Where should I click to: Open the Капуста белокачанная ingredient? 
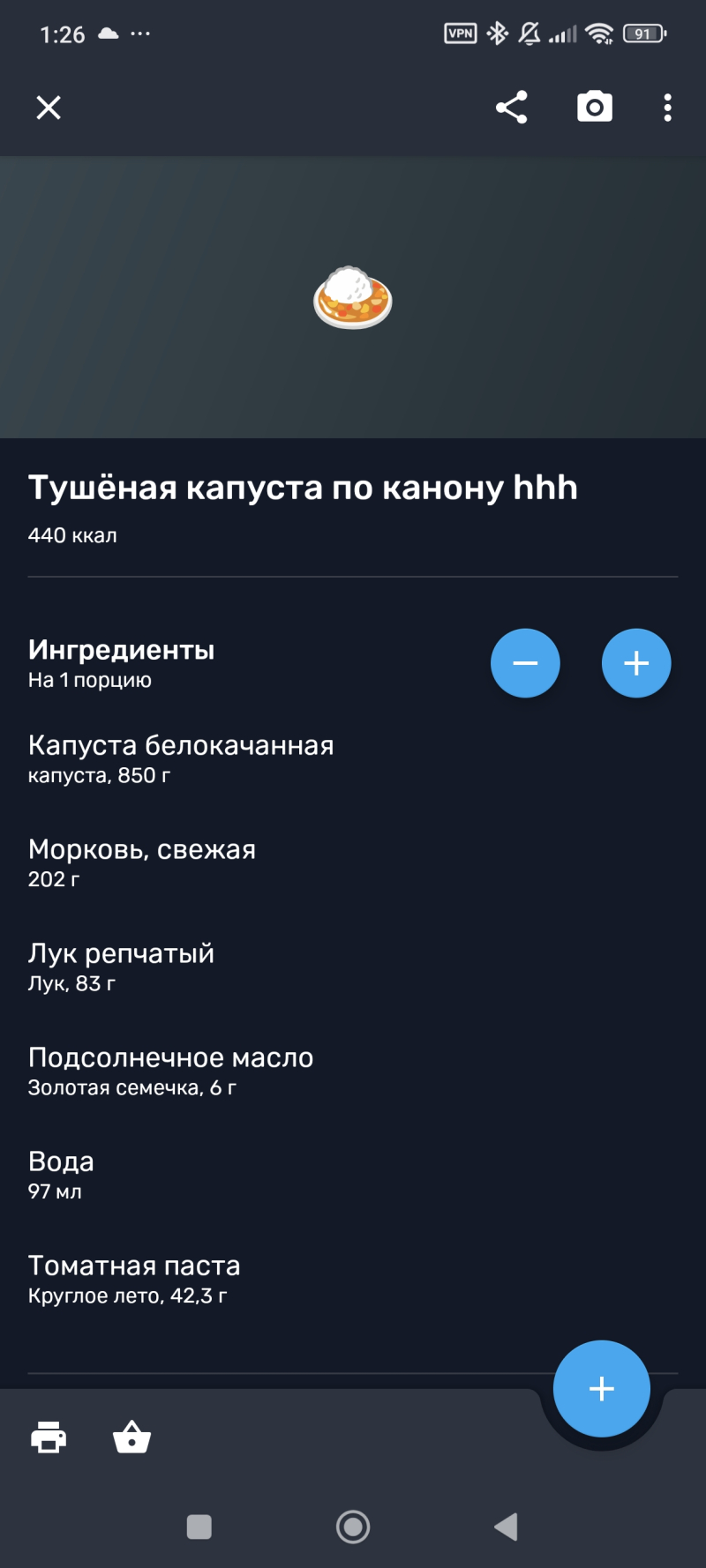pyautogui.click(x=181, y=758)
